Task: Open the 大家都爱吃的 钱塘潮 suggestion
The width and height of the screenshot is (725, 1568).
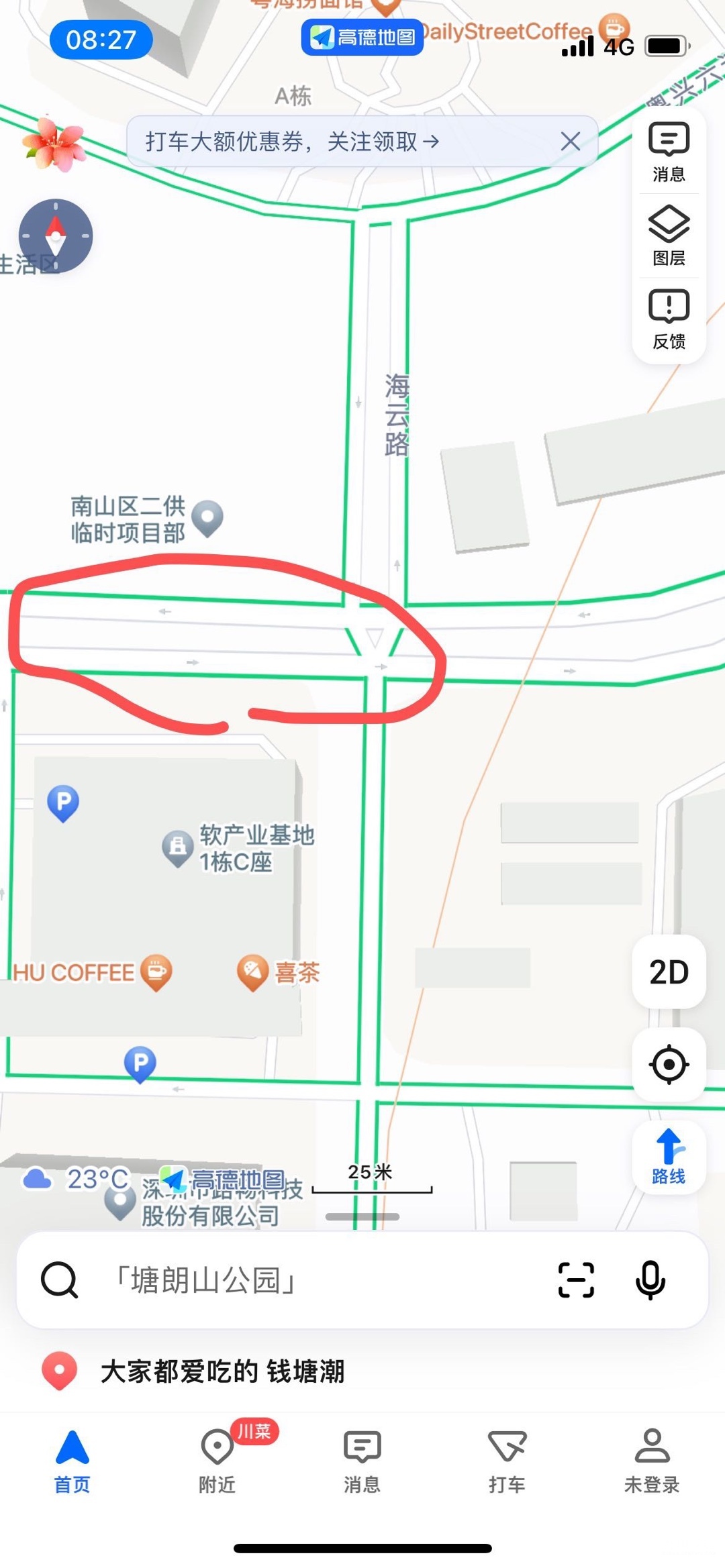Action: pyautogui.click(x=222, y=1371)
